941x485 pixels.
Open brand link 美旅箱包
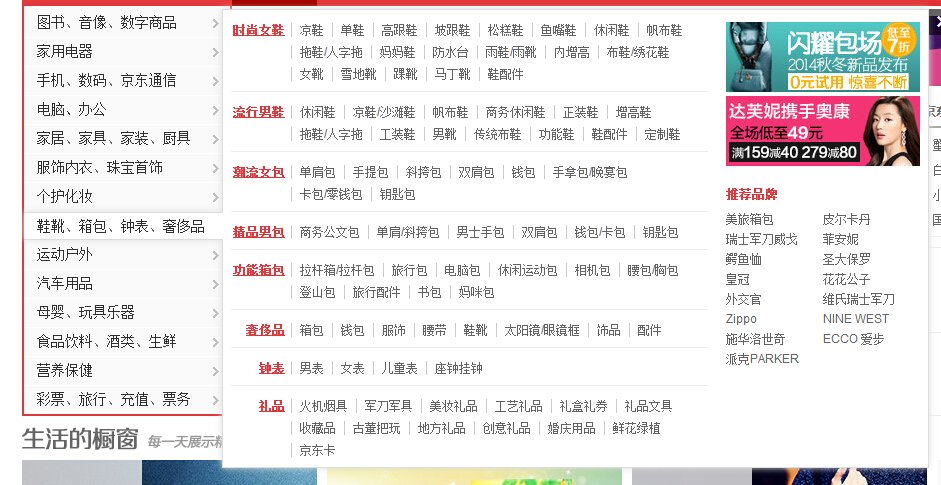click(749, 219)
